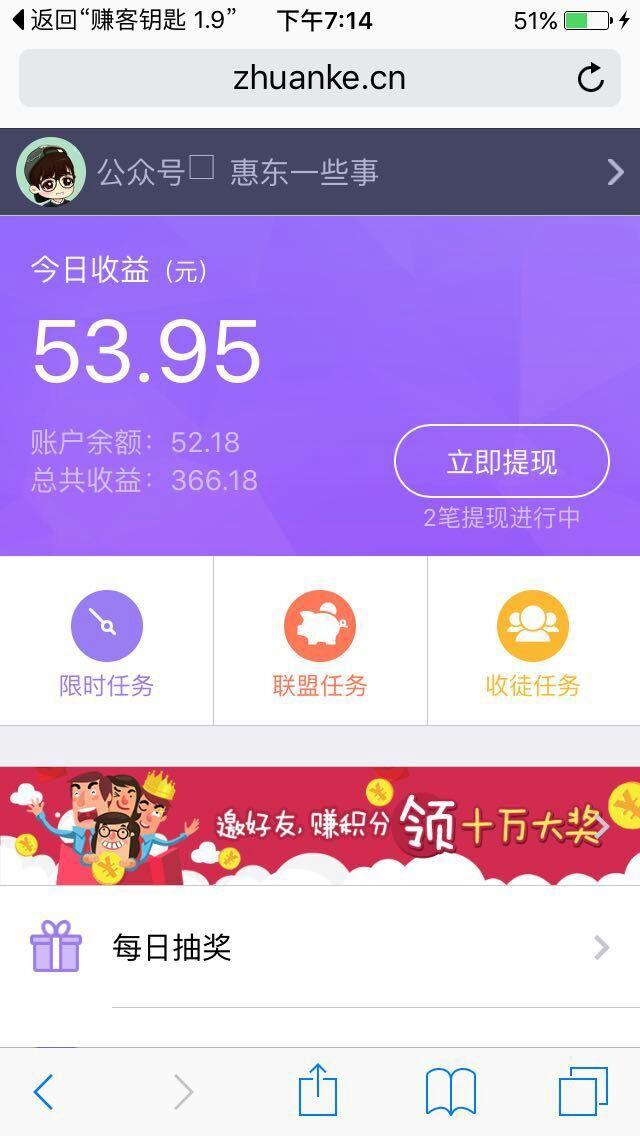Open 每日抽奖
The width and height of the screenshot is (640, 1136).
click(320, 947)
